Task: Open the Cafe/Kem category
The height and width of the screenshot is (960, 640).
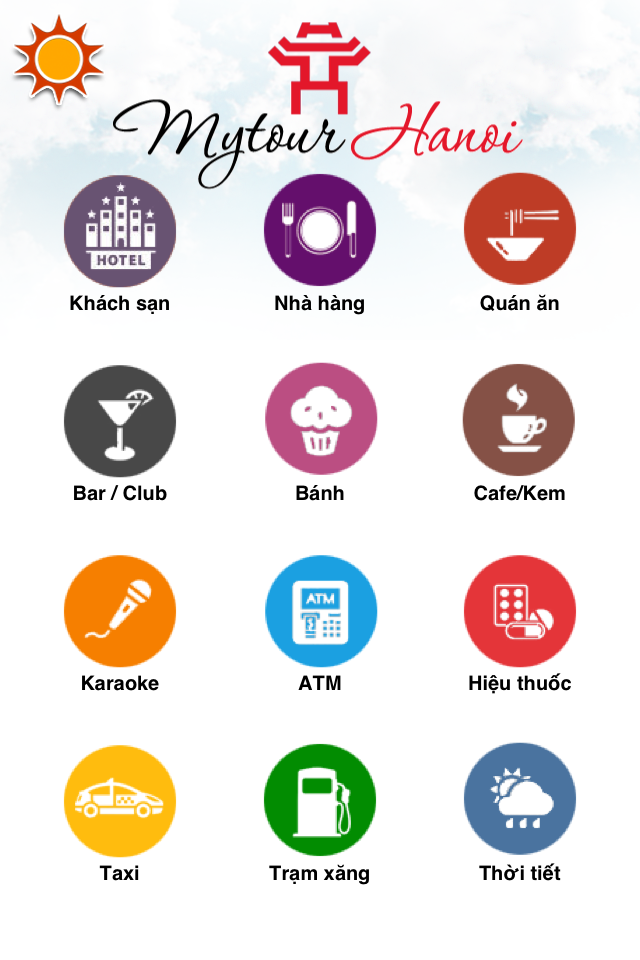Action: coord(519,420)
